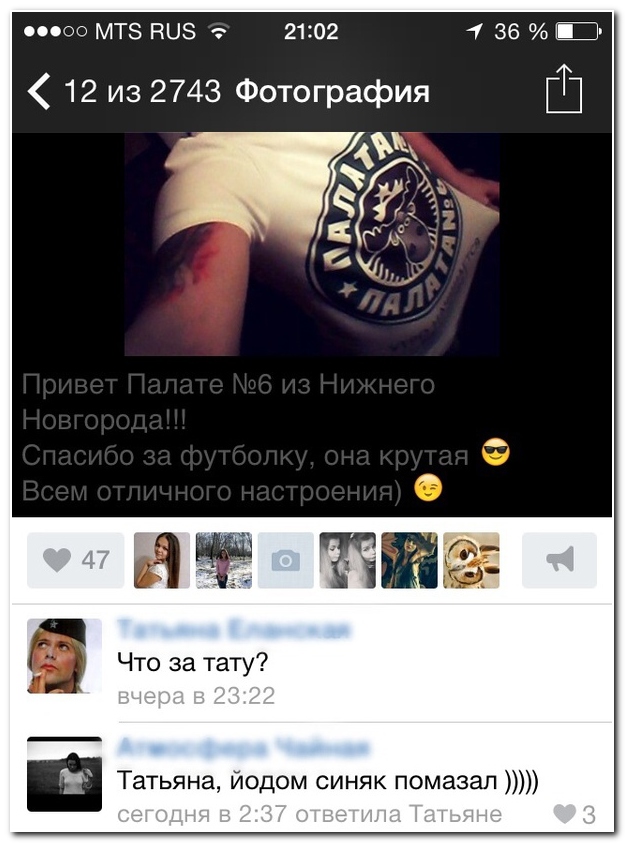The image size is (625, 843).
Task: Open the share menu for this photo
Action: (564, 90)
